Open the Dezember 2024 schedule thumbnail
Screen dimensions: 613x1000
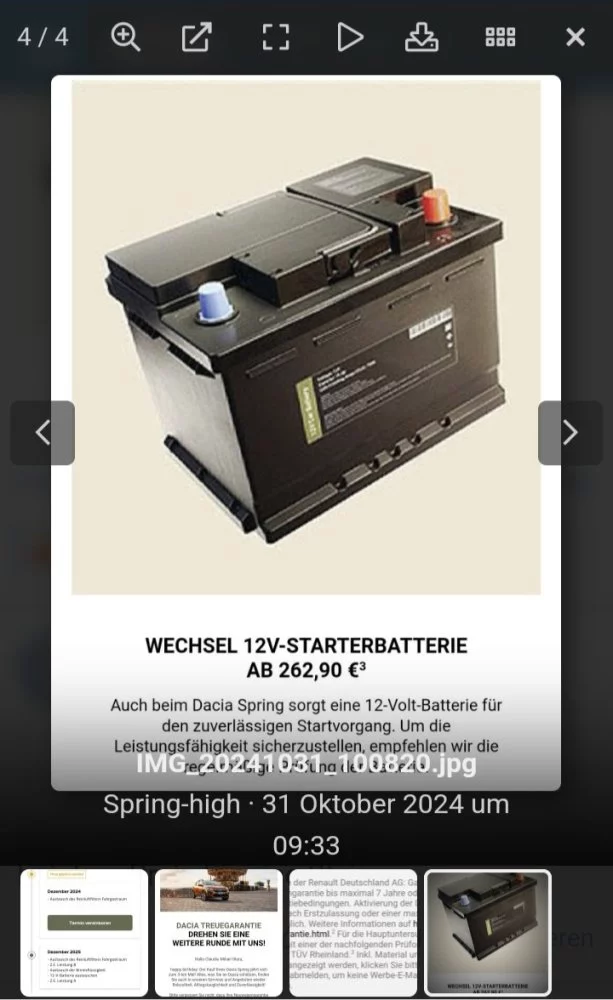(x=84, y=933)
